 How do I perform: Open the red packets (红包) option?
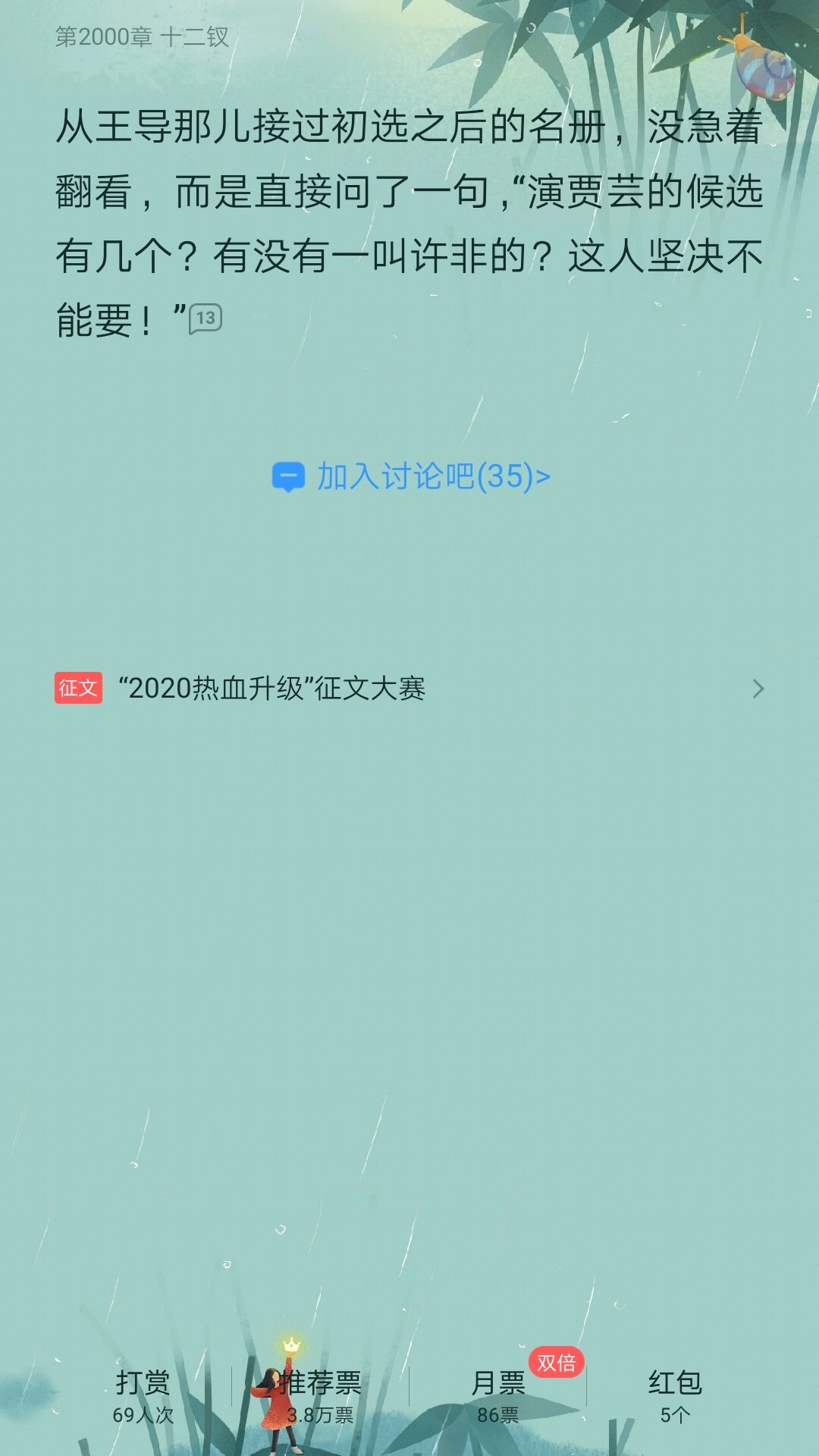point(675,1395)
